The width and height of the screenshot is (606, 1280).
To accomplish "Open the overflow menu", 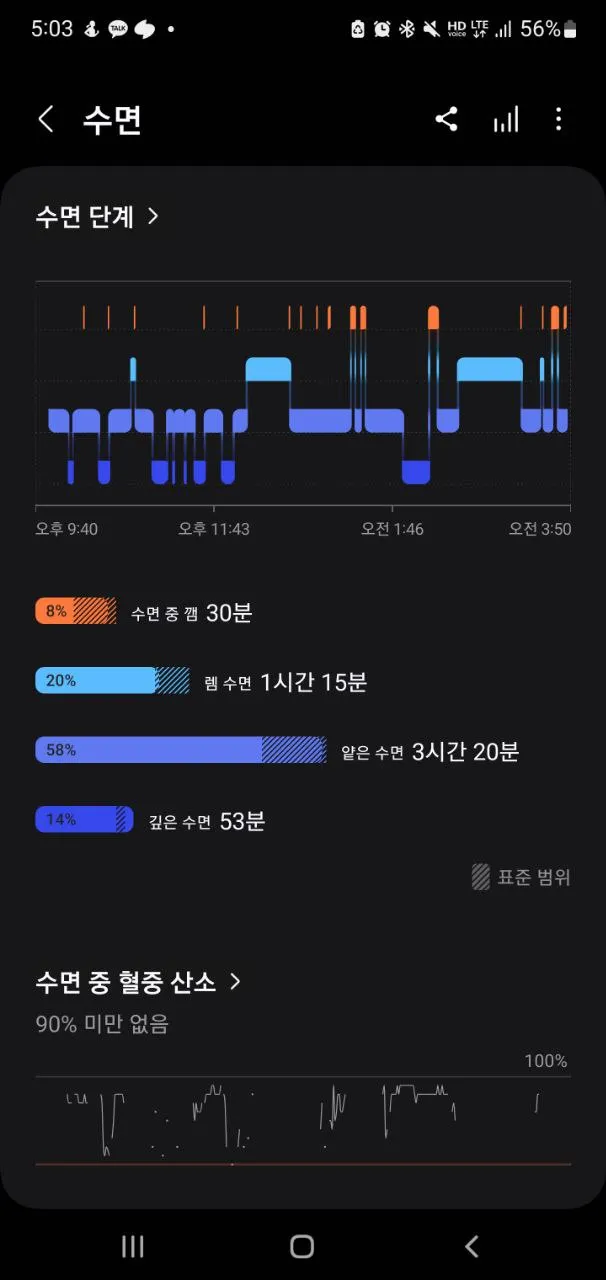I will 558,120.
